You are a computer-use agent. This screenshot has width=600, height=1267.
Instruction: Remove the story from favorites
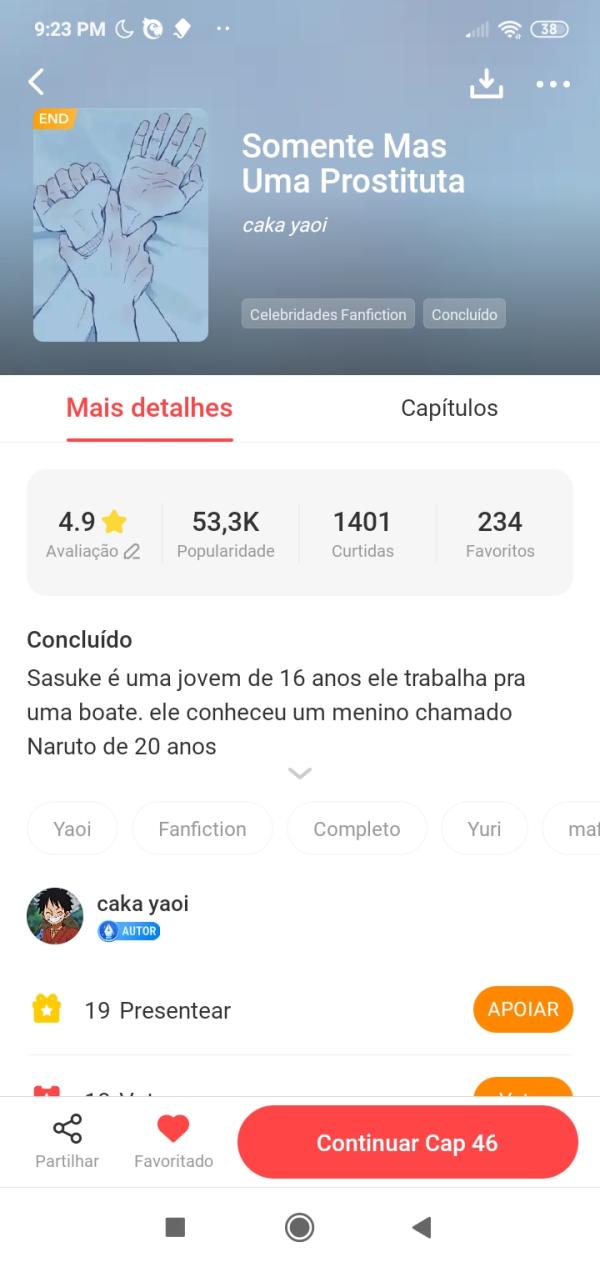click(x=173, y=1143)
